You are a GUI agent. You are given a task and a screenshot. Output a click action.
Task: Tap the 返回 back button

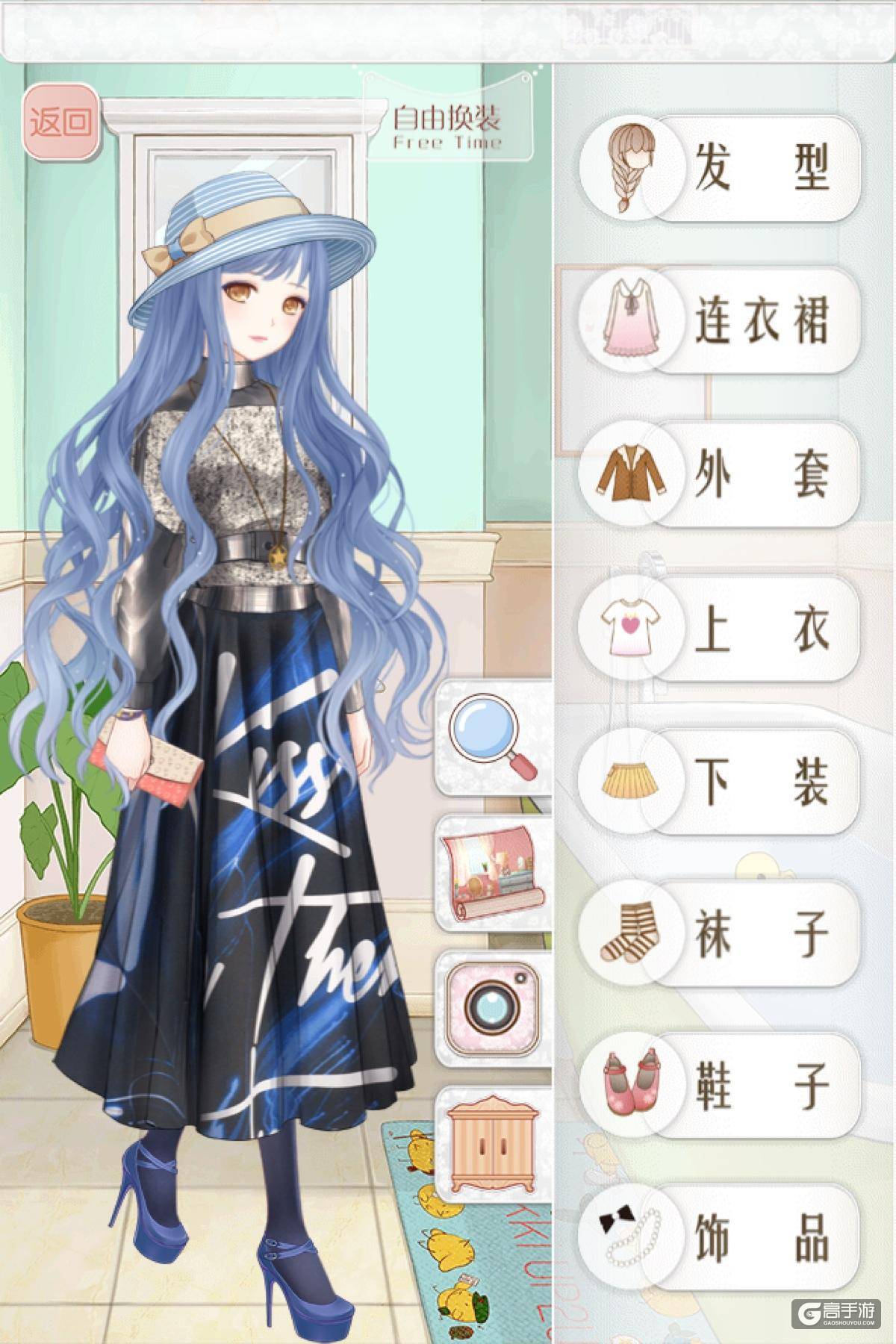pos(61,122)
